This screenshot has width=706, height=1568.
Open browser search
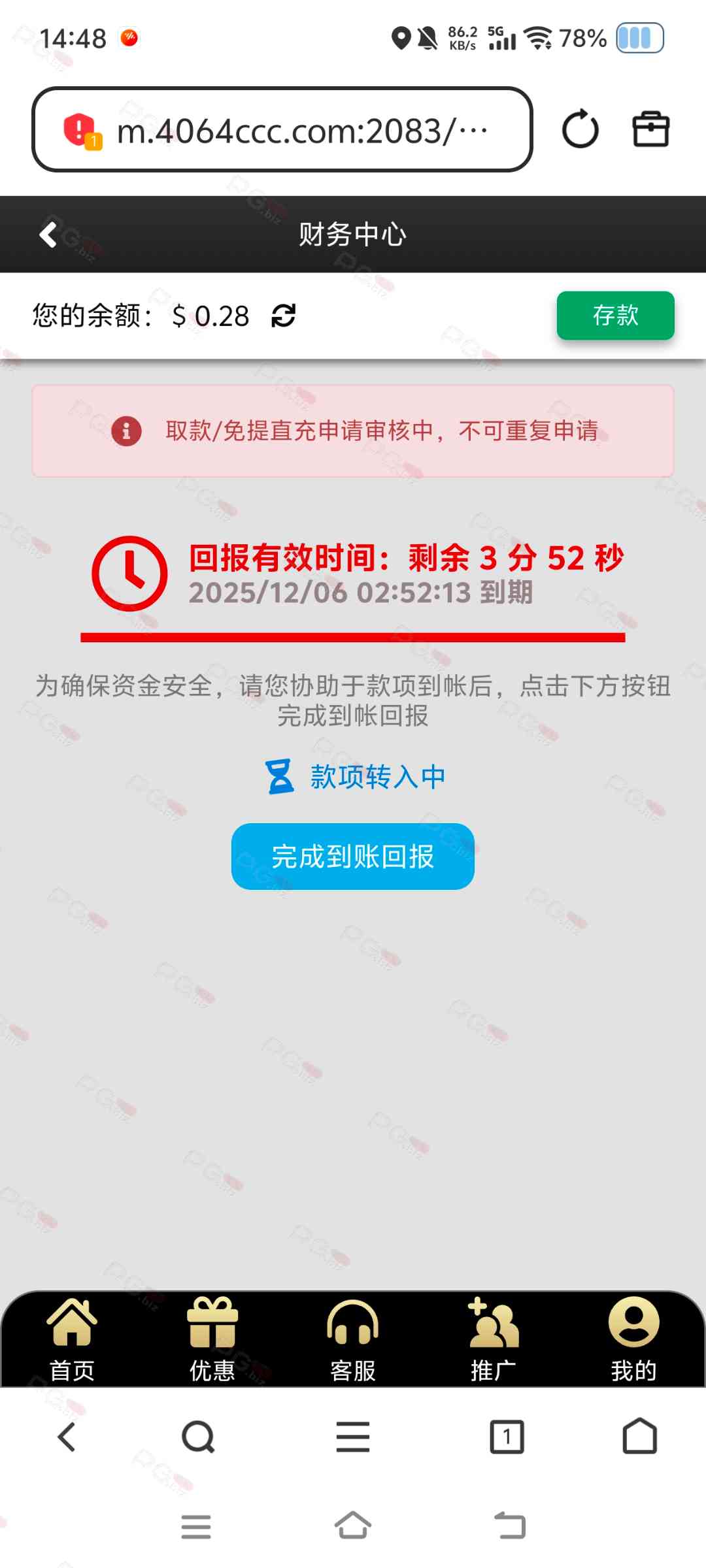(198, 1437)
